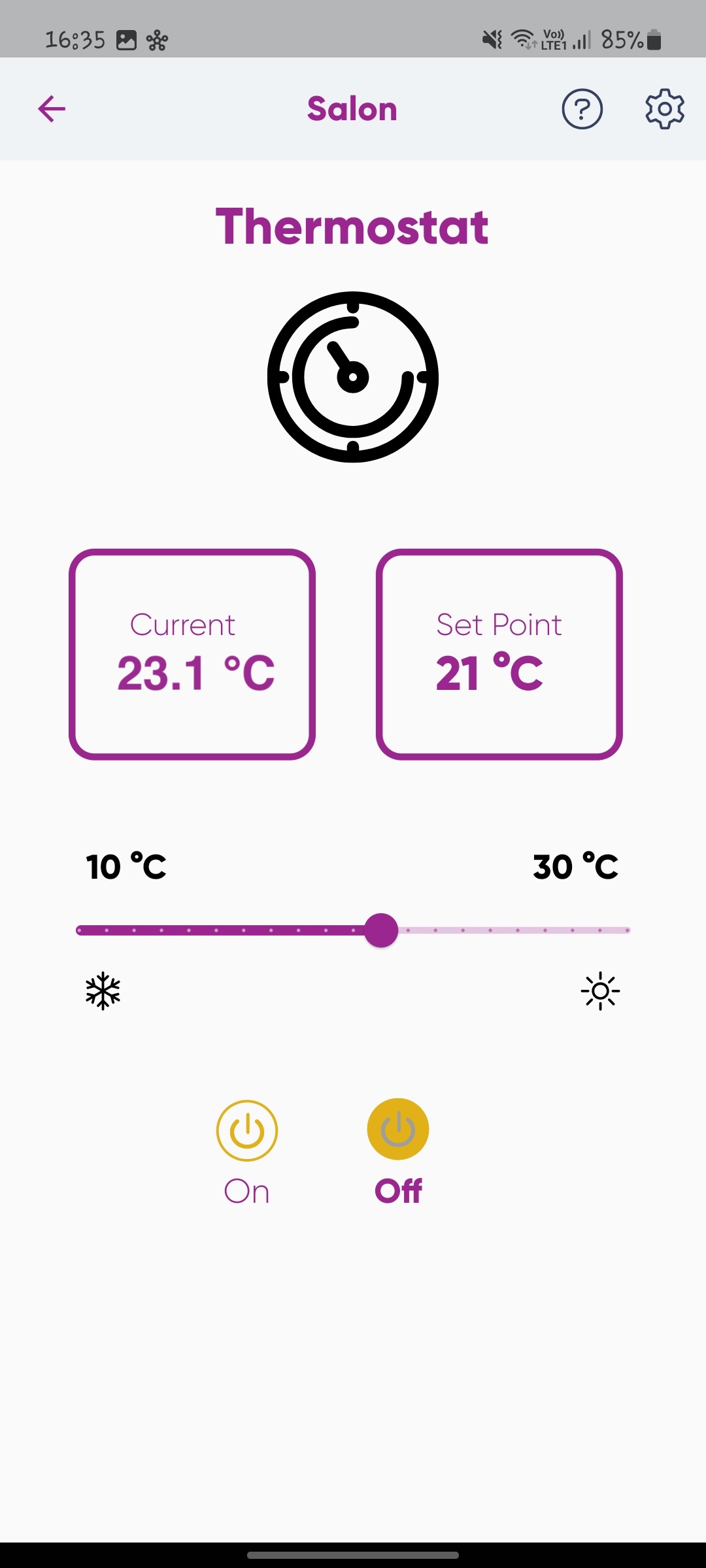Open the help question mark icon
The height and width of the screenshot is (1568, 706).
[582, 109]
